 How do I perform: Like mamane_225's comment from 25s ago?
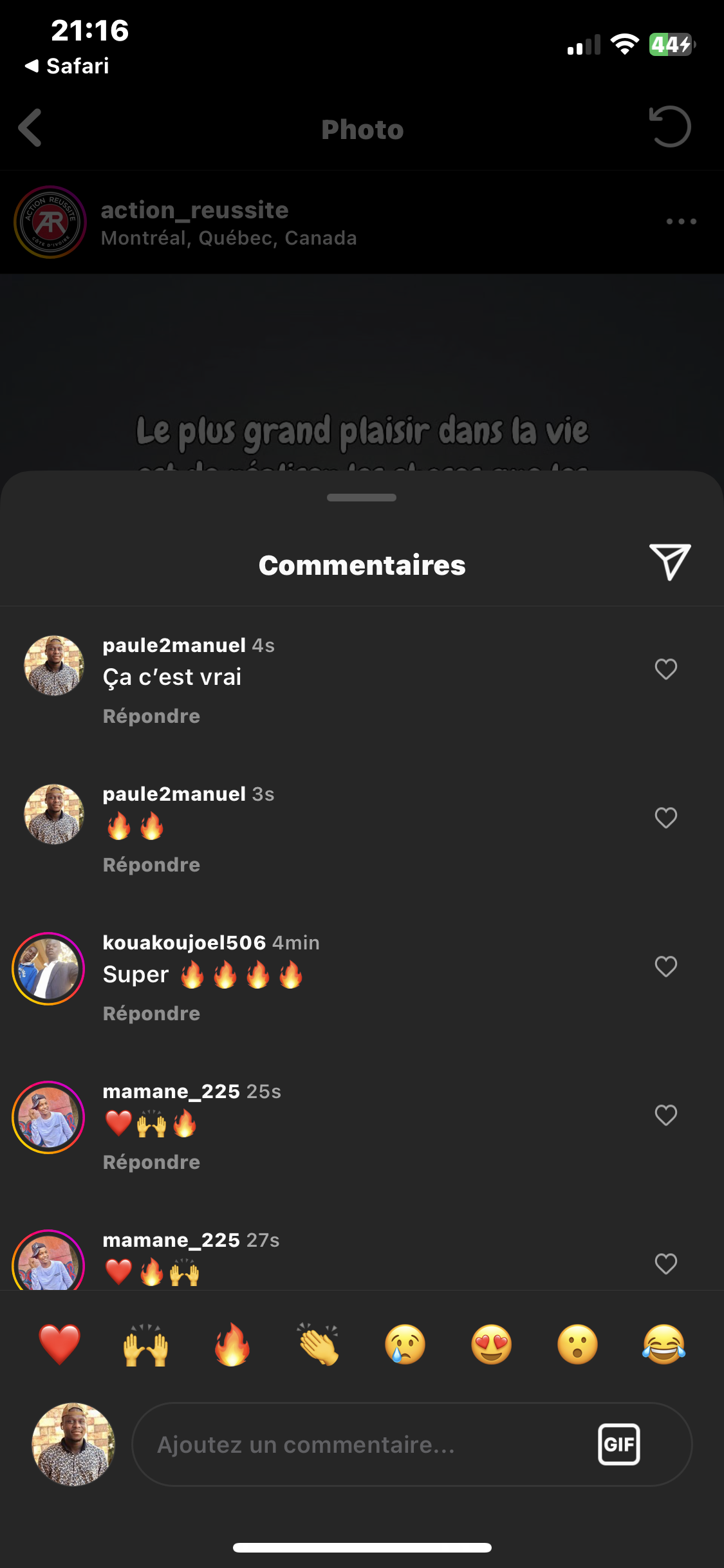click(665, 1115)
